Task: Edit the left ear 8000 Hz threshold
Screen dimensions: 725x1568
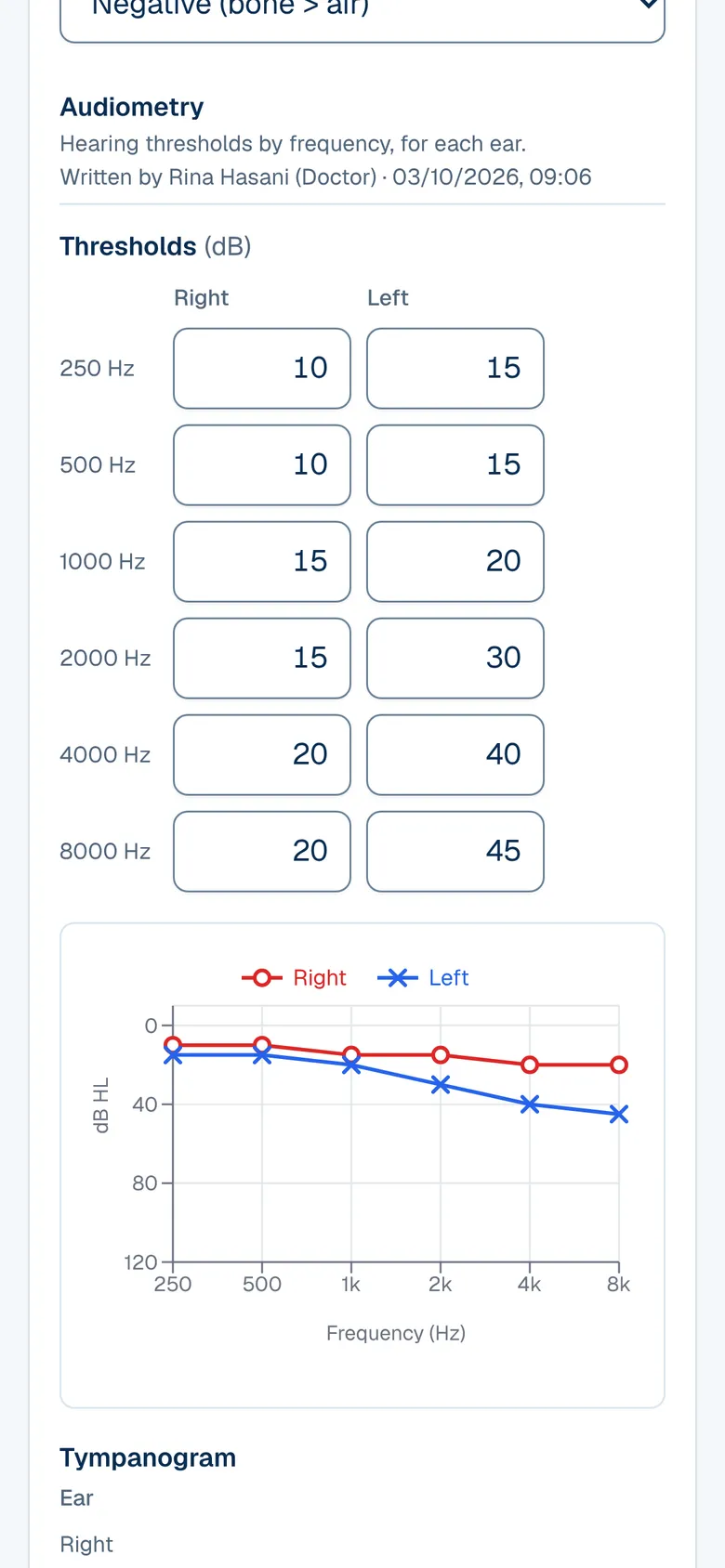Action: pos(455,852)
